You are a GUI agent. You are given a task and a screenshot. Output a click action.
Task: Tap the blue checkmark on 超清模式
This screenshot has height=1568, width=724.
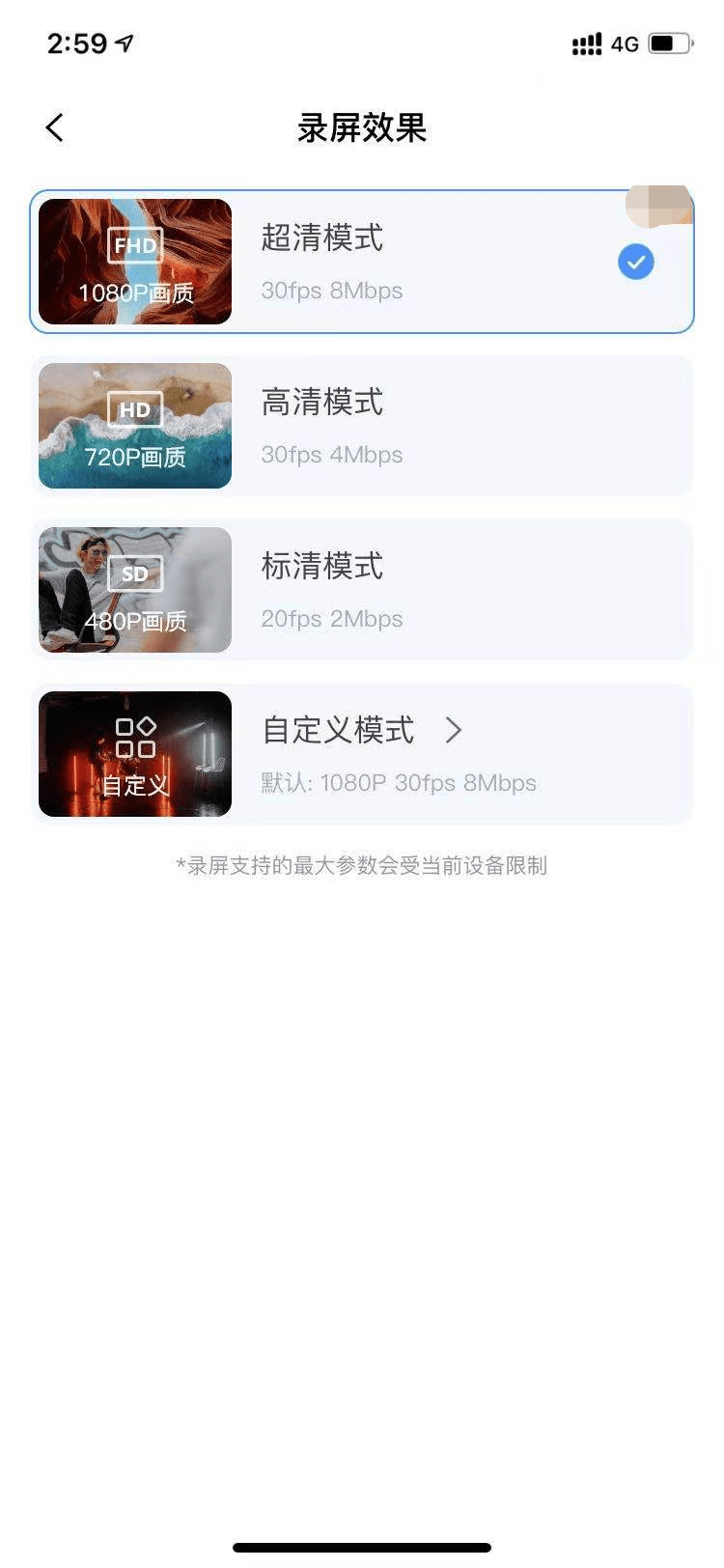pyautogui.click(x=635, y=262)
